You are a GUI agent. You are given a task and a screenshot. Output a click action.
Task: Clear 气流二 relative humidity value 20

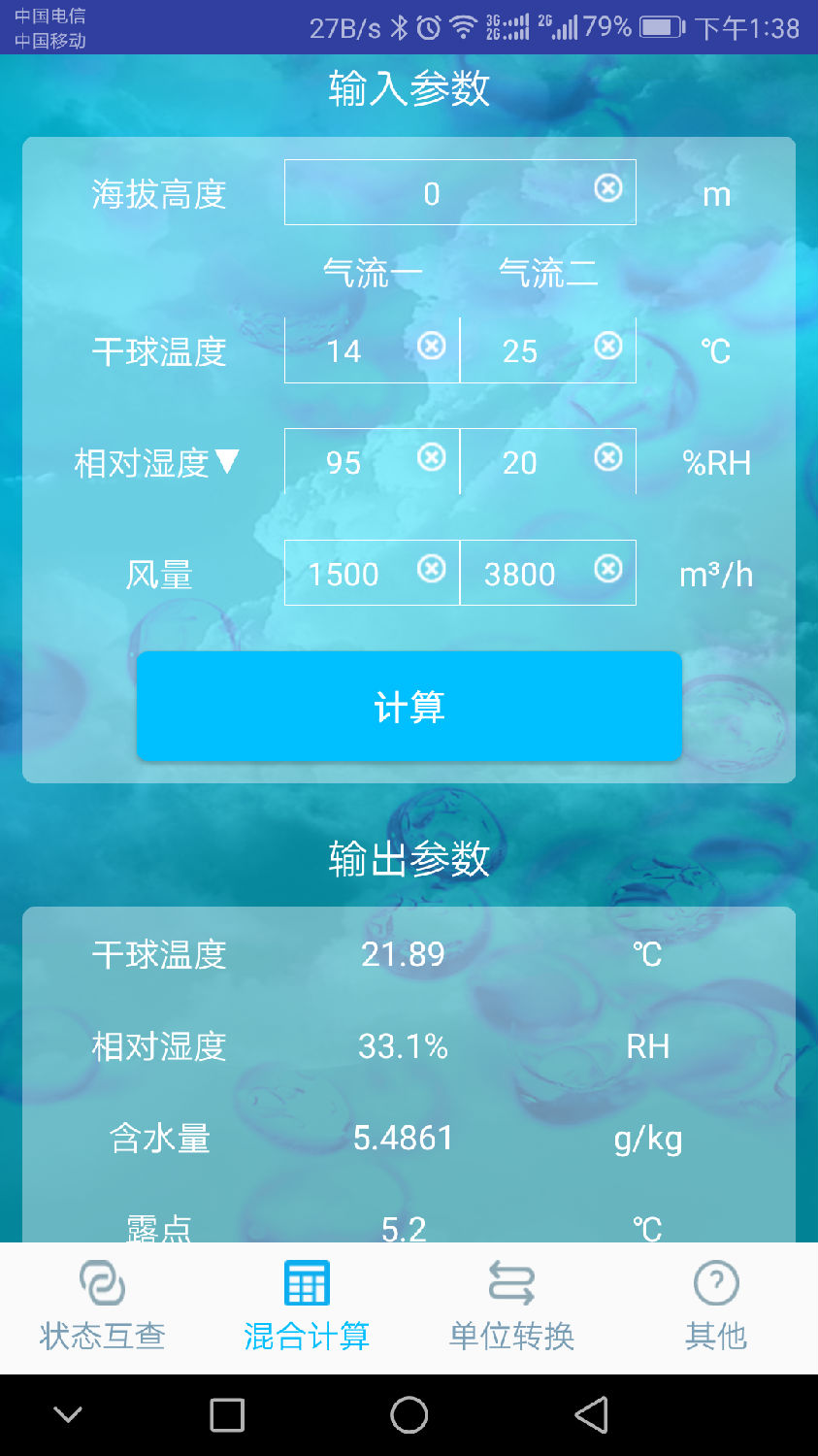[608, 457]
